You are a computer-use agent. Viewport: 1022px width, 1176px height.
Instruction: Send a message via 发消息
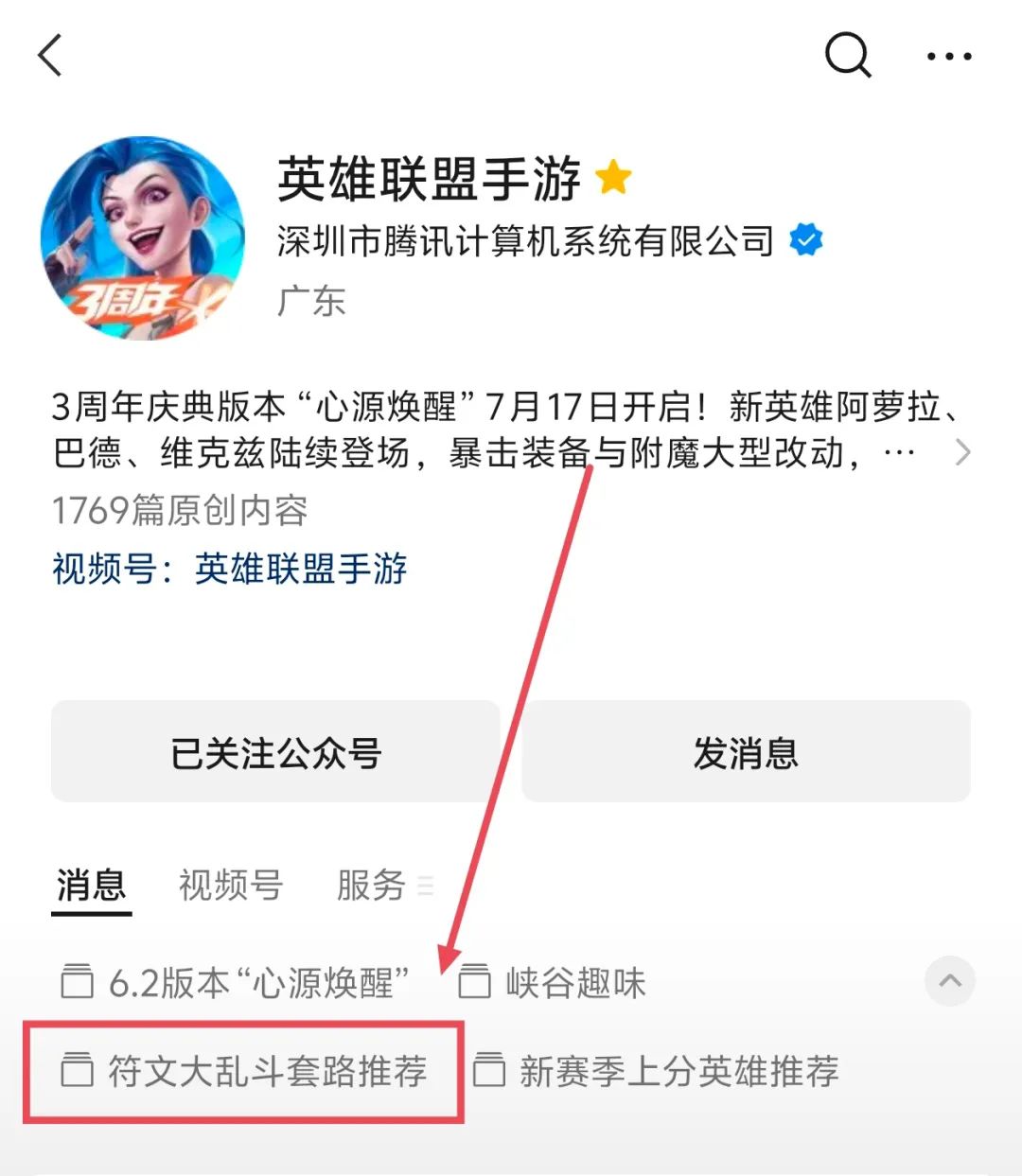tap(746, 752)
